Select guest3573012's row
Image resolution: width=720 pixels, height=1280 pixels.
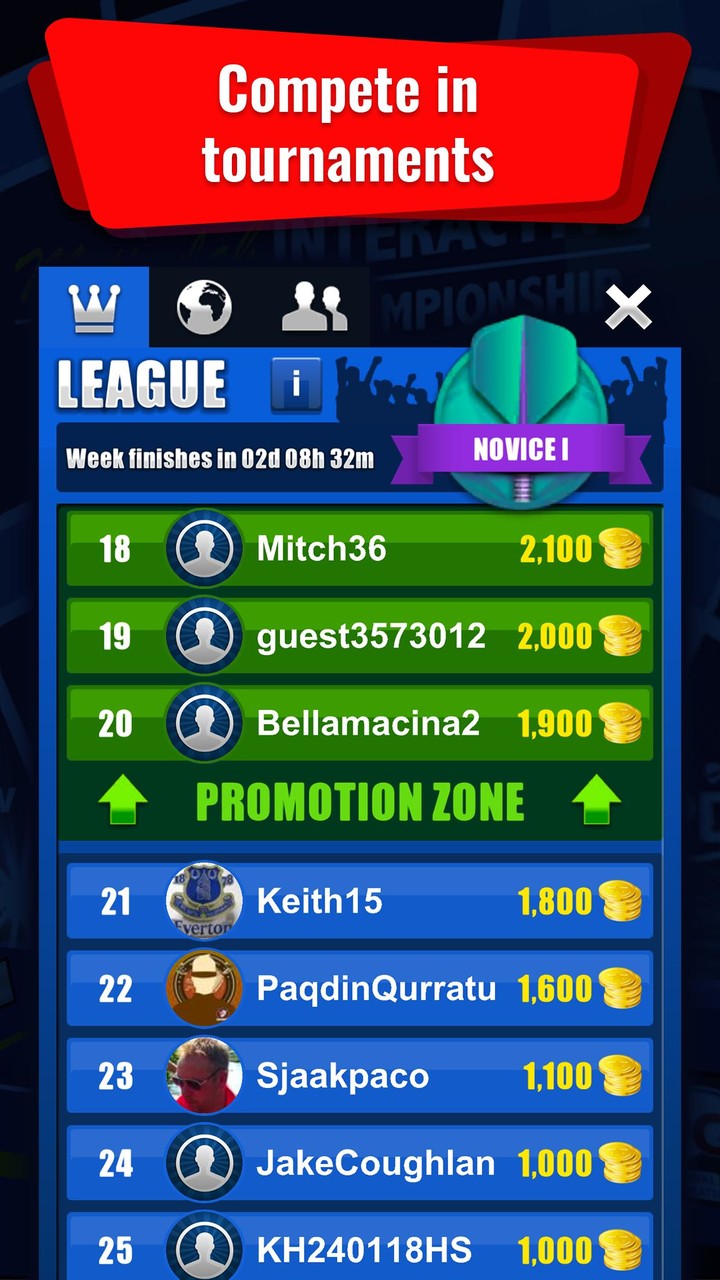pyautogui.click(x=360, y=636)
